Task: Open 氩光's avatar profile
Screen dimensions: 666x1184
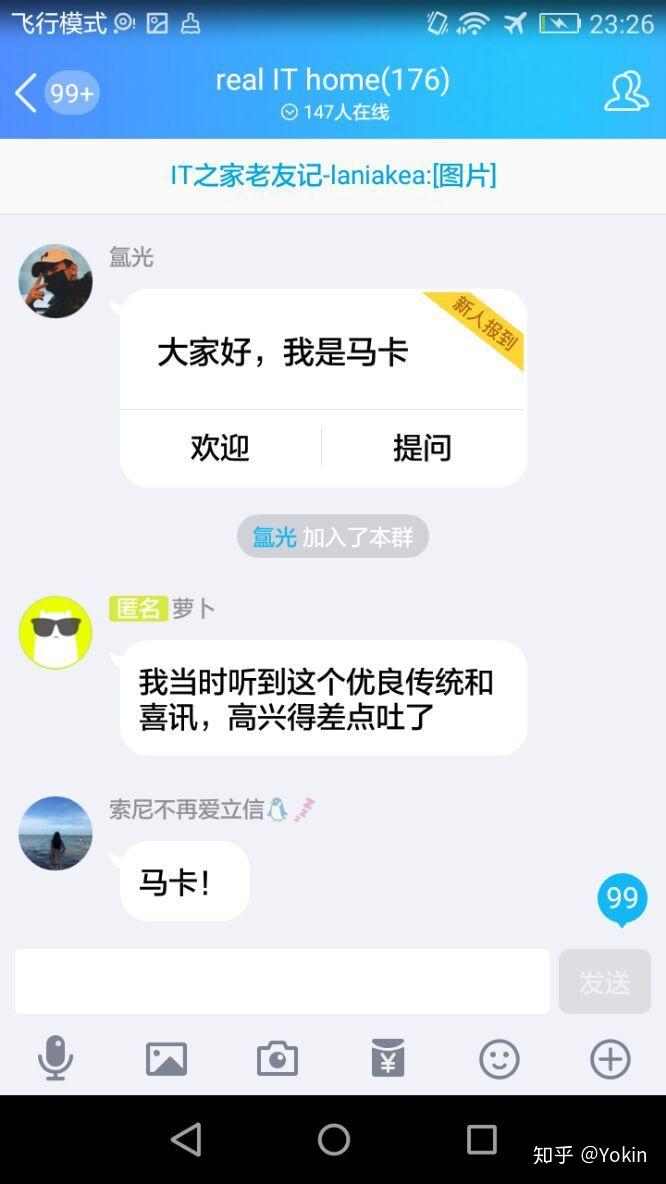Action: 55,281
